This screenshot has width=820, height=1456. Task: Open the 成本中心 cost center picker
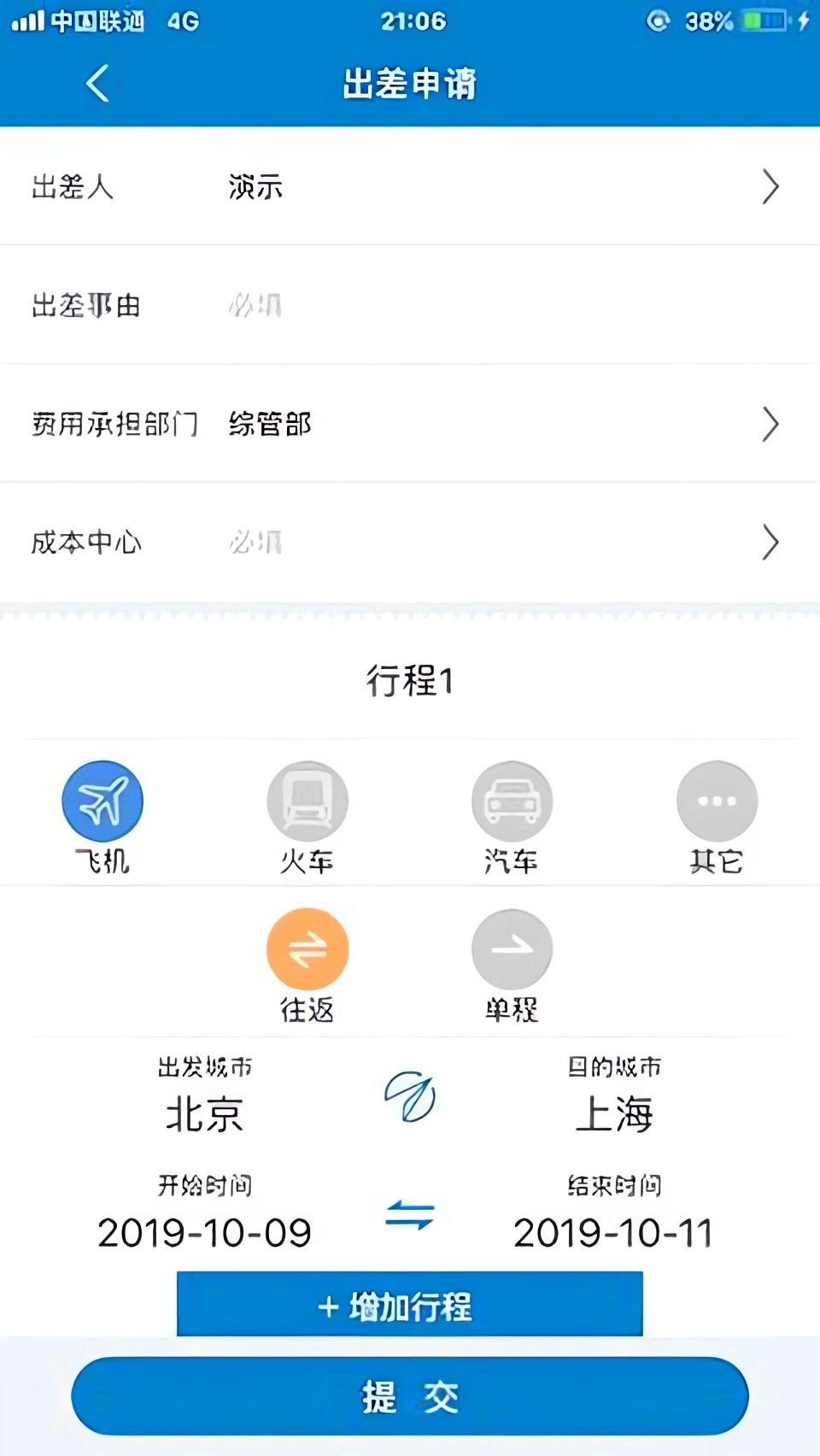coord(410,543)
